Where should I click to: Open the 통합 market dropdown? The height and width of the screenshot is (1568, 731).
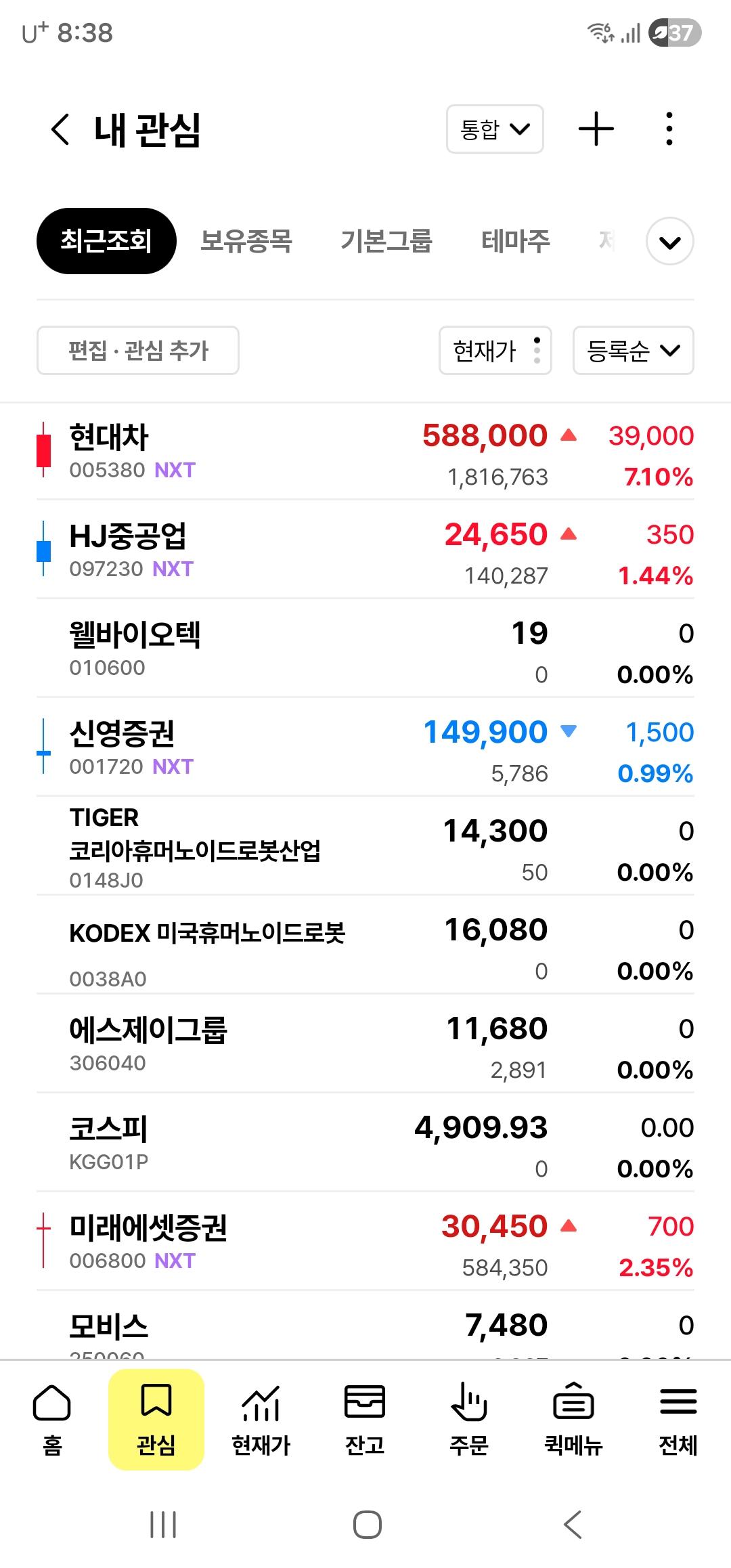(x=495, y=129)
